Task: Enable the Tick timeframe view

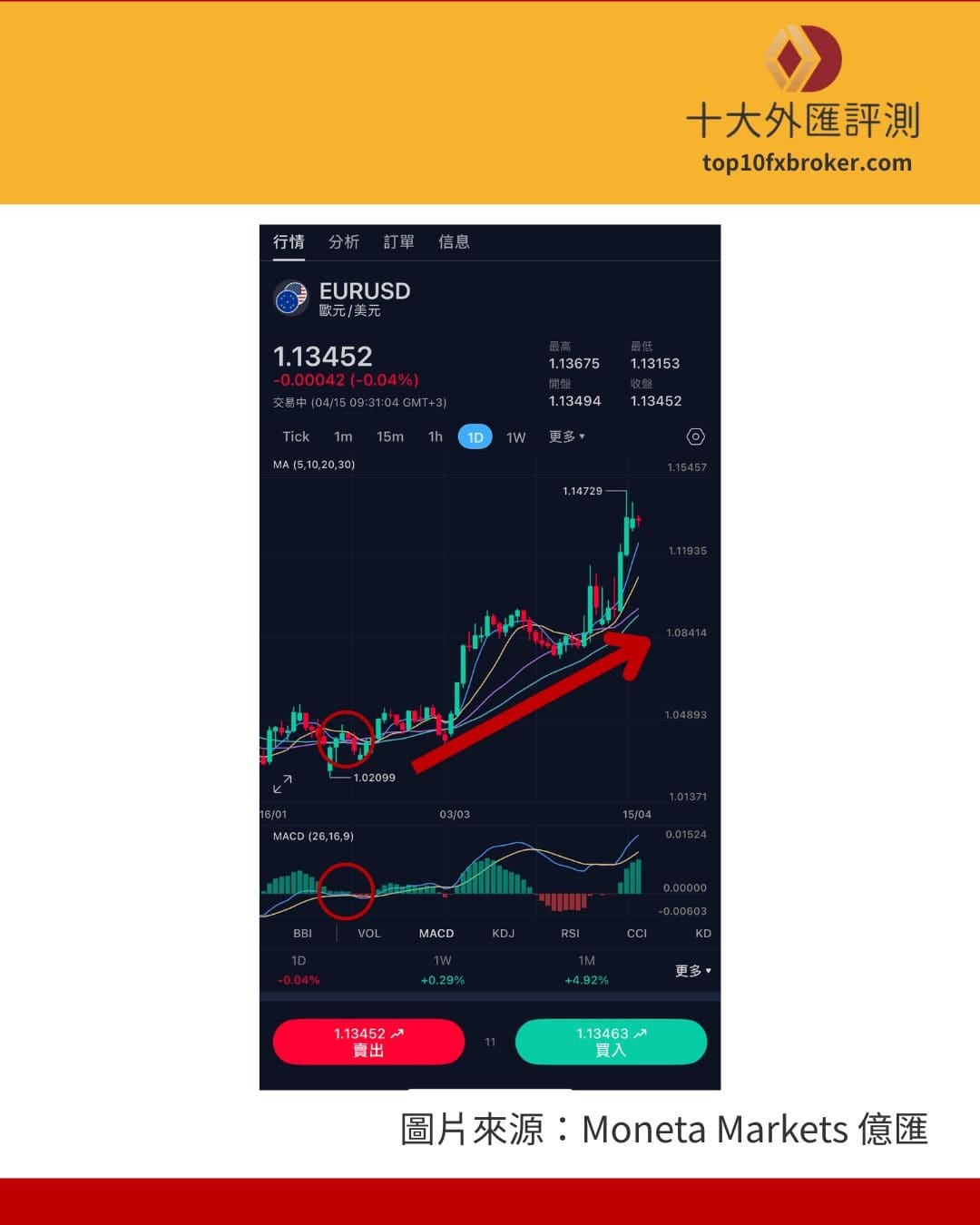Action: pyautogui.click(x=295, y=436)
